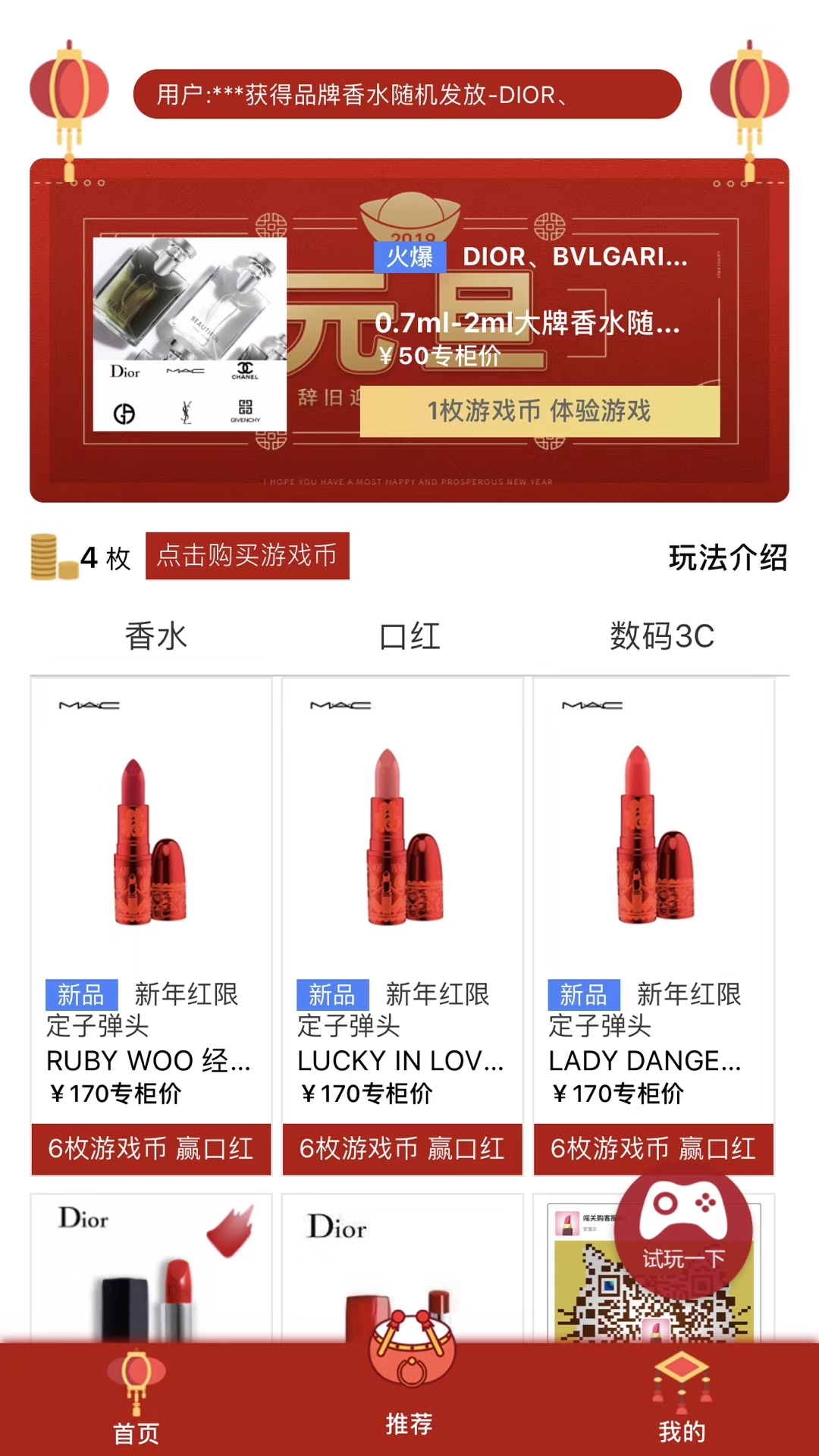Open the LUCKY IN LOVE lipstick card
Viewport: 819px width, 1456px height.
402,872
